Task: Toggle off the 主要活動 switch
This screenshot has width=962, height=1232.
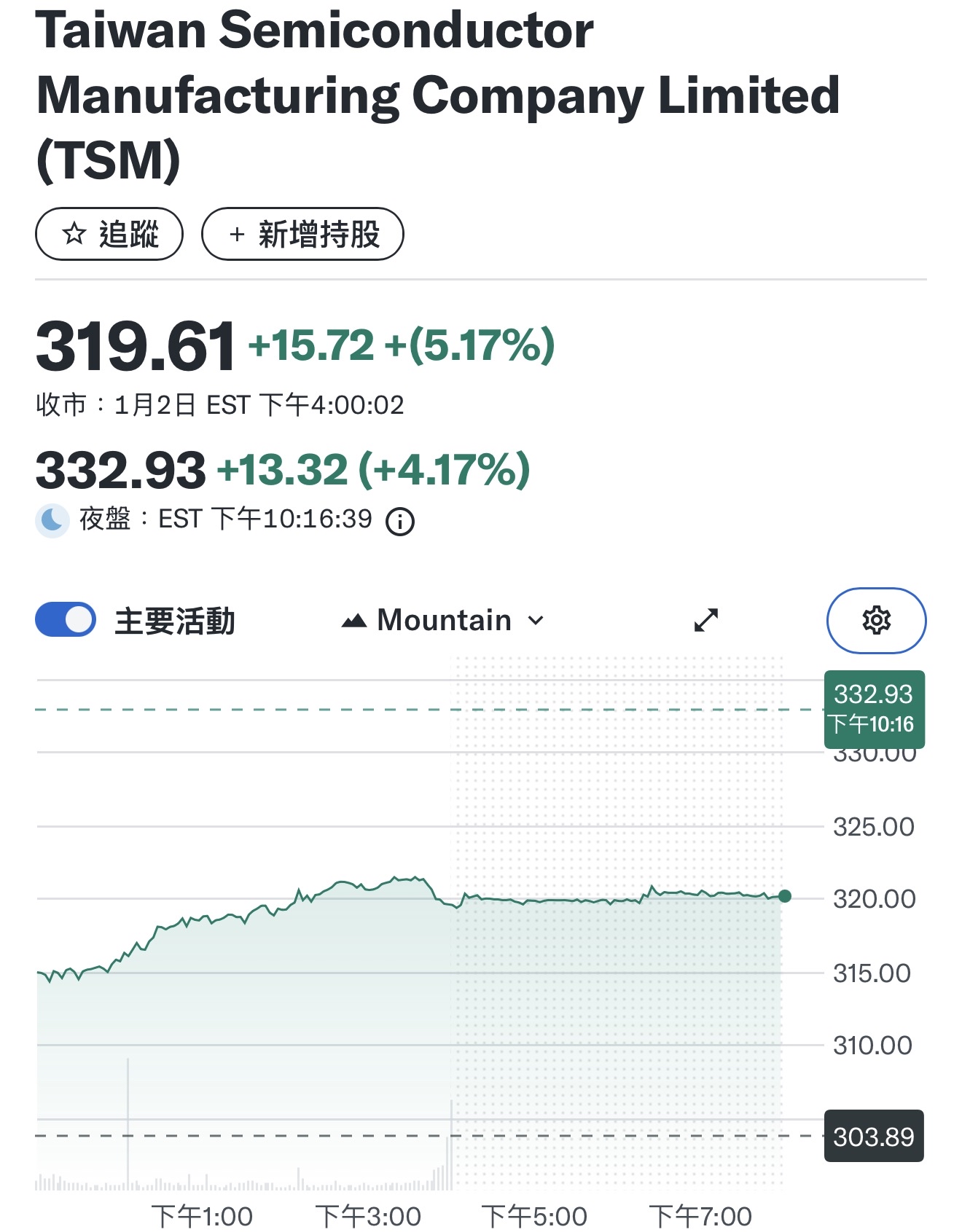Action: coord(64,620)
